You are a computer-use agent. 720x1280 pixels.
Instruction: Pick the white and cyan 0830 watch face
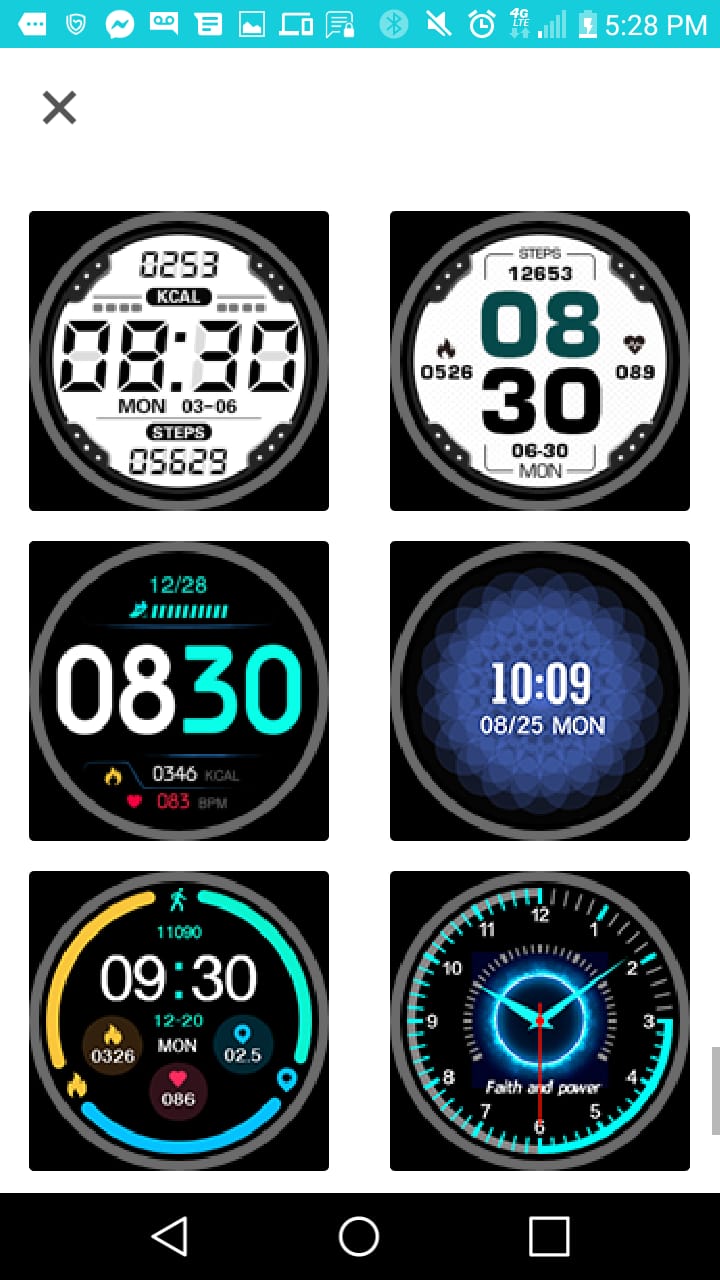179,691
